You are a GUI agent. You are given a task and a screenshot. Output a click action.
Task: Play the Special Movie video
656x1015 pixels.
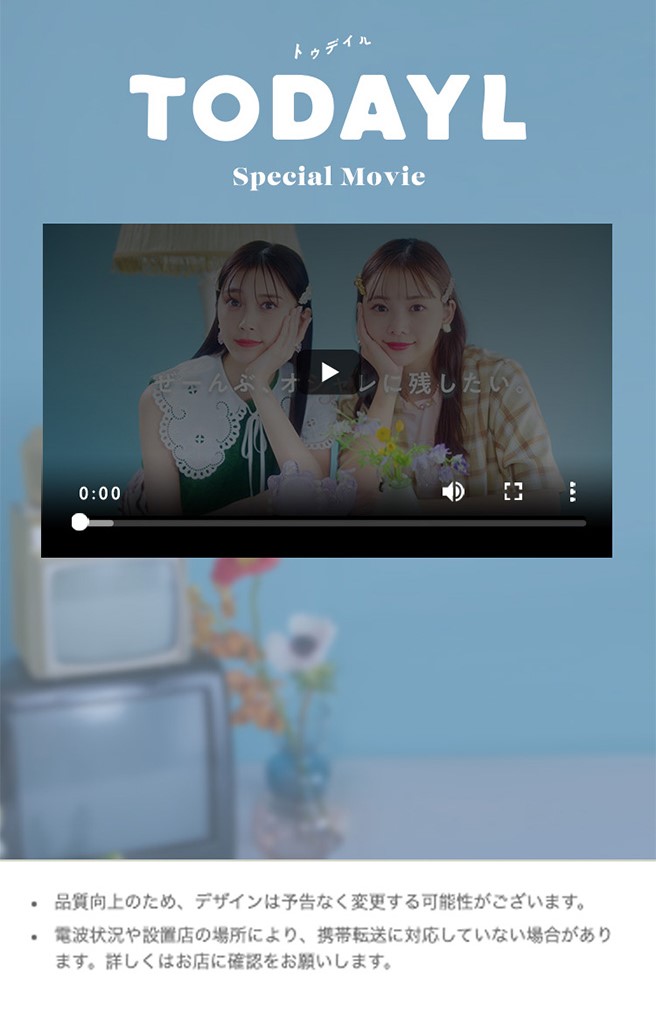[x=330, y=373]
